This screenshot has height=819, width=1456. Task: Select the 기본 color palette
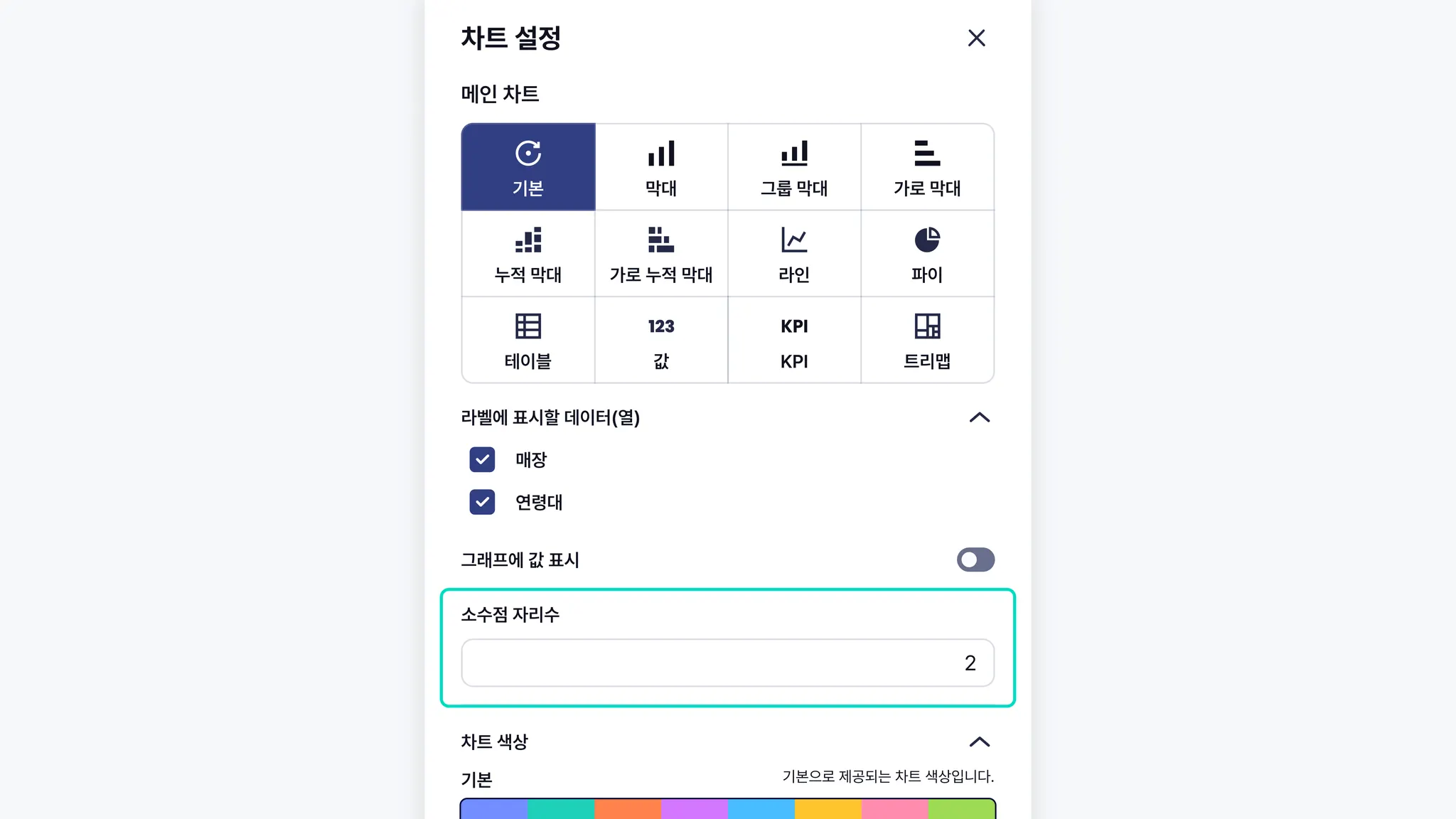point(727,809)
